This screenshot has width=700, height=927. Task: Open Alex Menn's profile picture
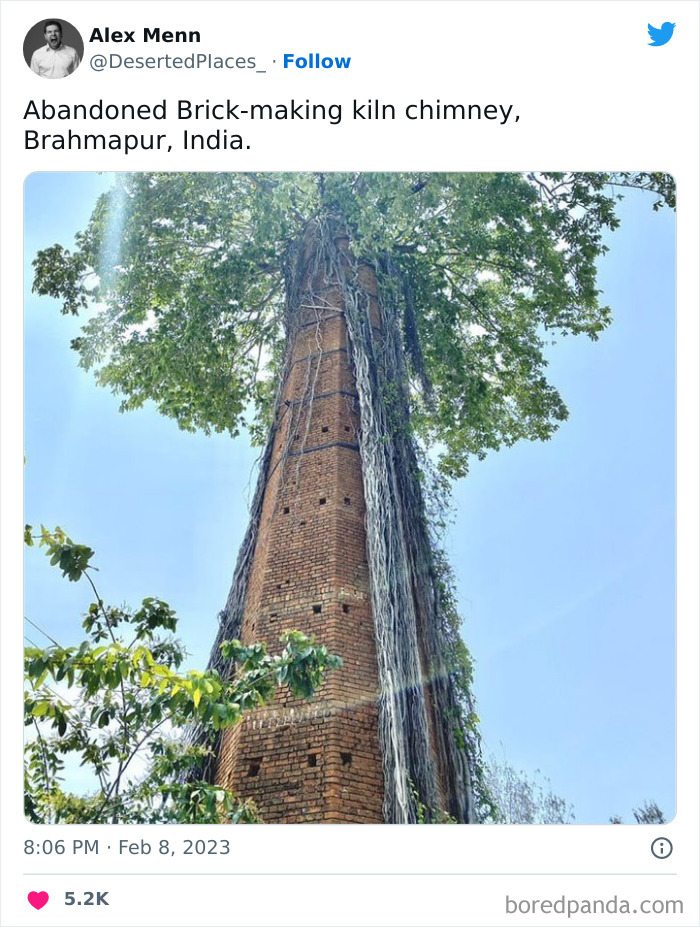click(x=53, y=48)
